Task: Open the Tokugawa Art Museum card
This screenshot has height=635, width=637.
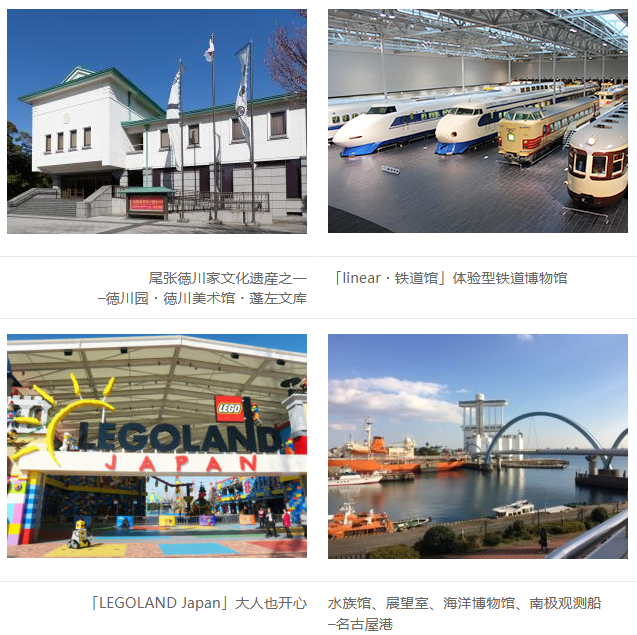Action: coord(157,122)
